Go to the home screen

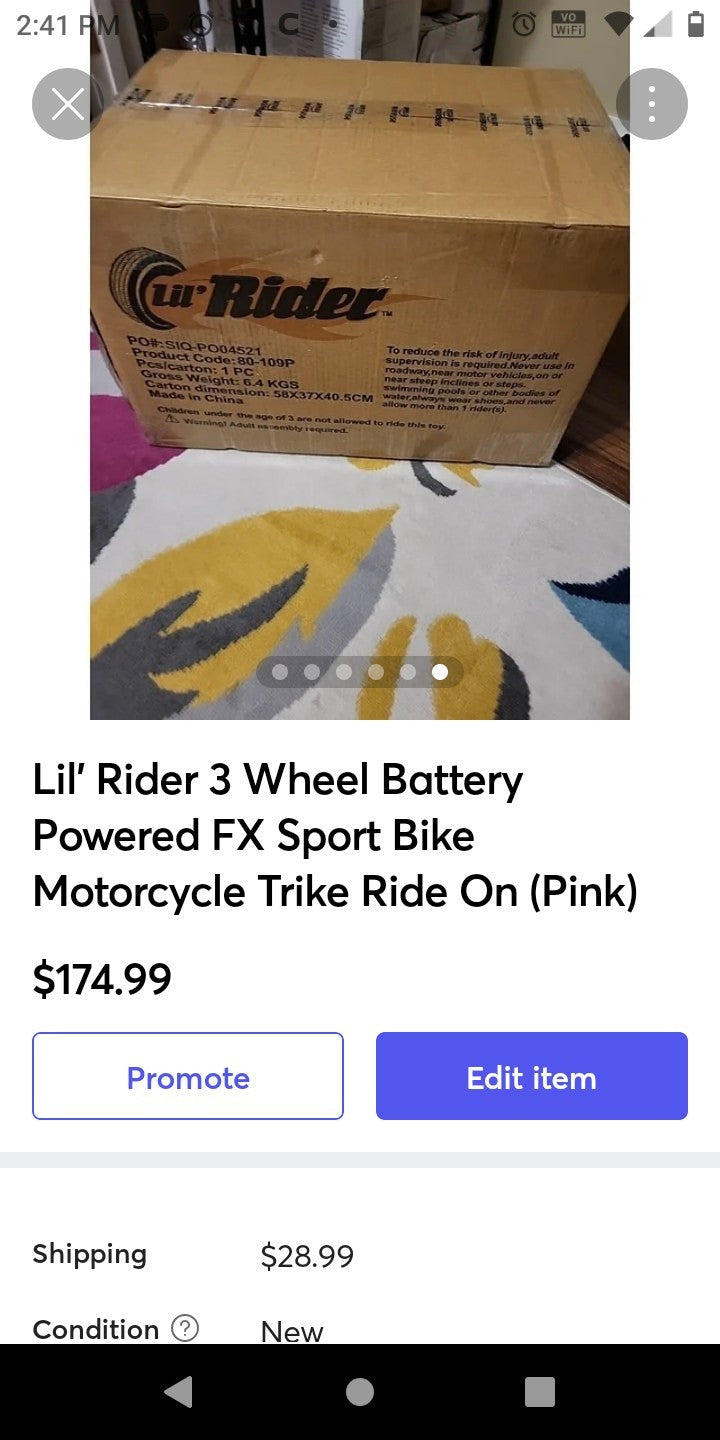click(360, 1391)
